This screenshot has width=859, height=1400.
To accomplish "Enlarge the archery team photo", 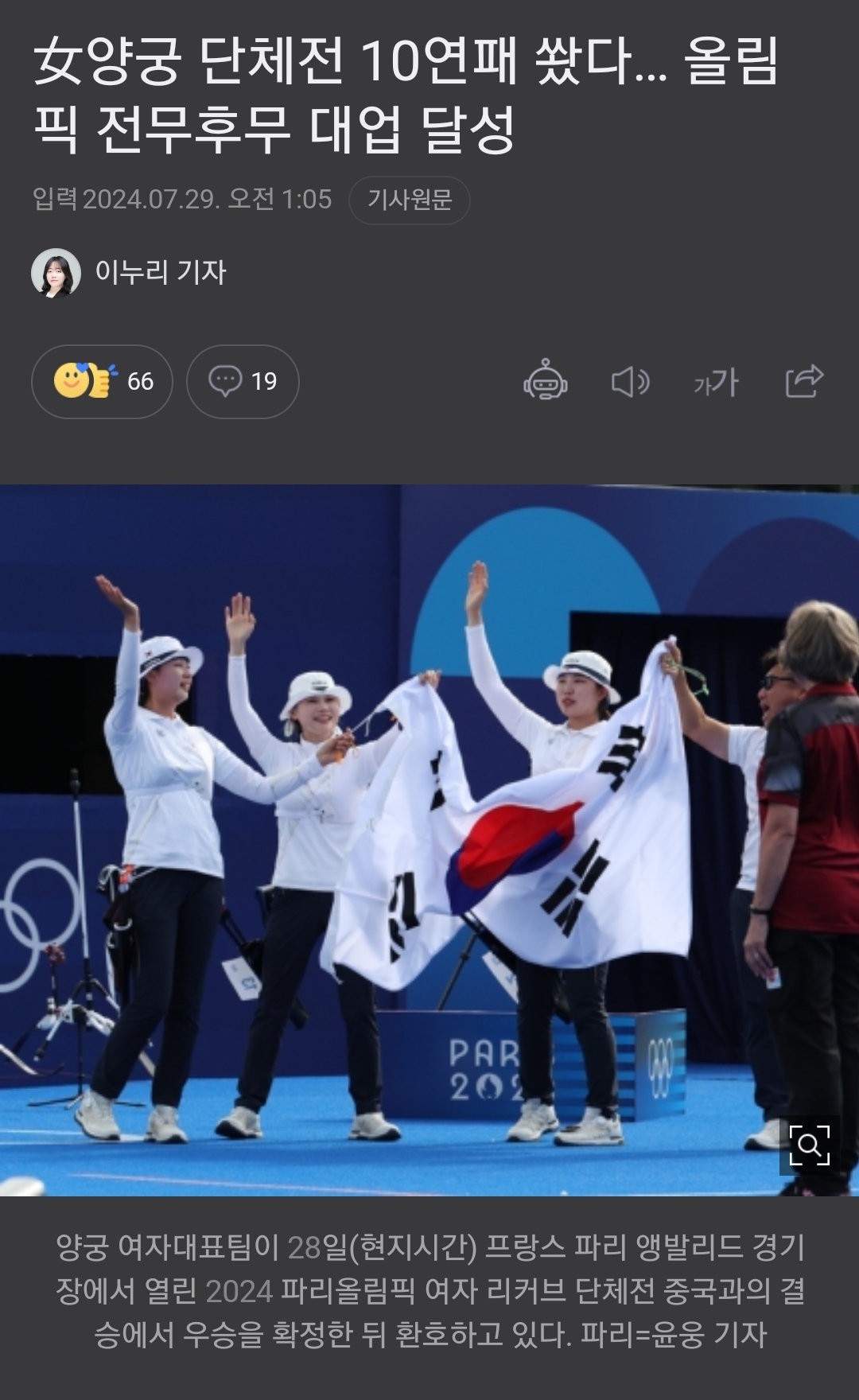I will coord(809,1145).
